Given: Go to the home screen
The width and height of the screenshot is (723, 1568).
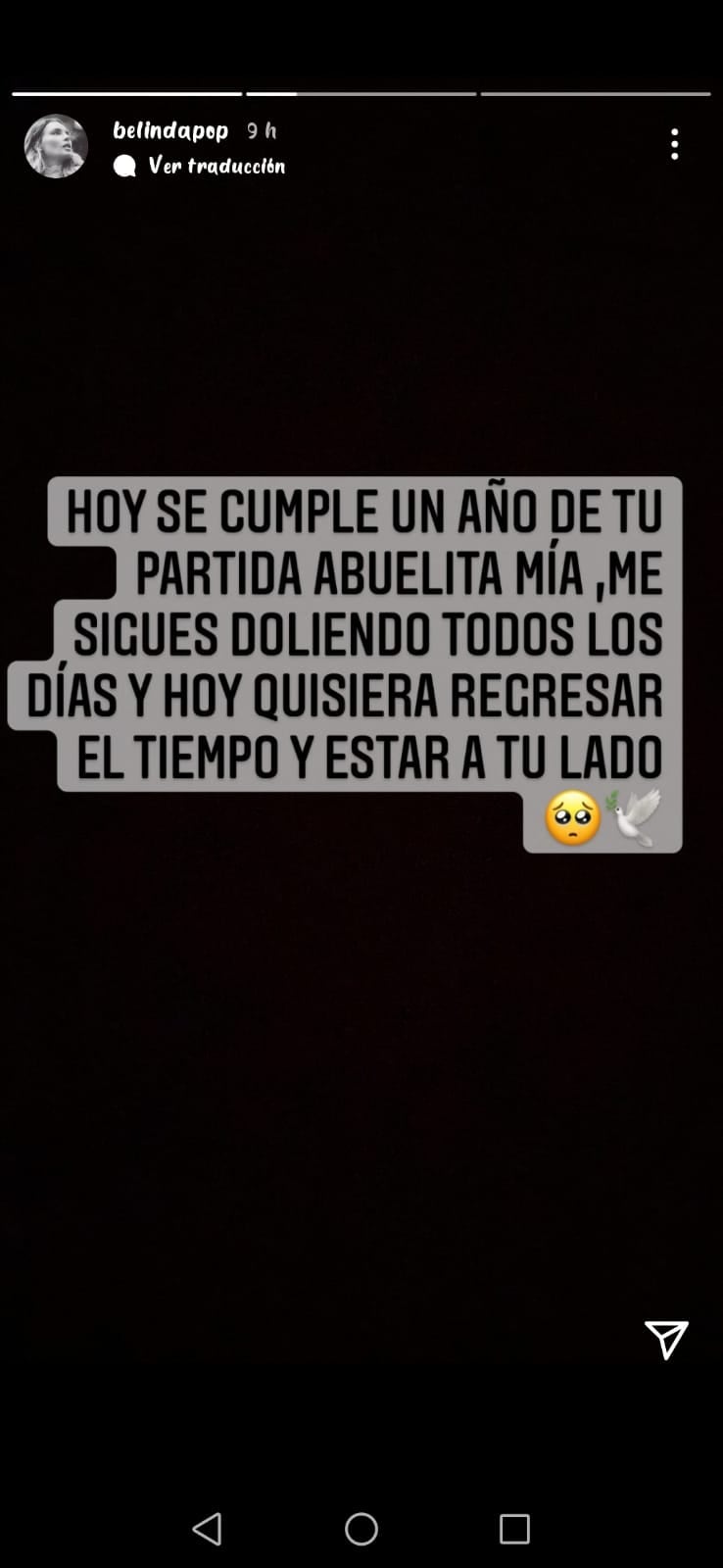Looking at the screenshot, I should [x=361, y=1529].
